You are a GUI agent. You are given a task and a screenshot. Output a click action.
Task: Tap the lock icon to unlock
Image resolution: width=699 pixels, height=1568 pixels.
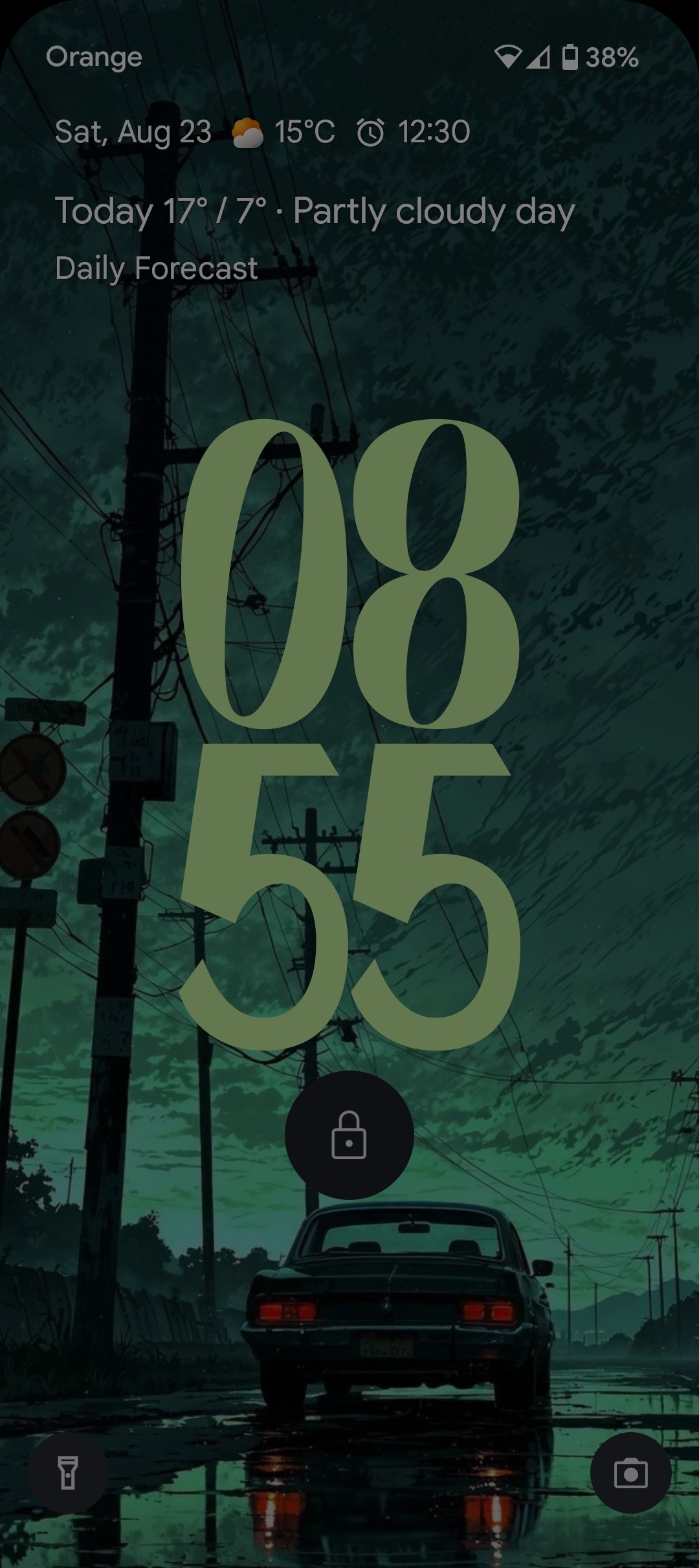[x=349, y=1135]
